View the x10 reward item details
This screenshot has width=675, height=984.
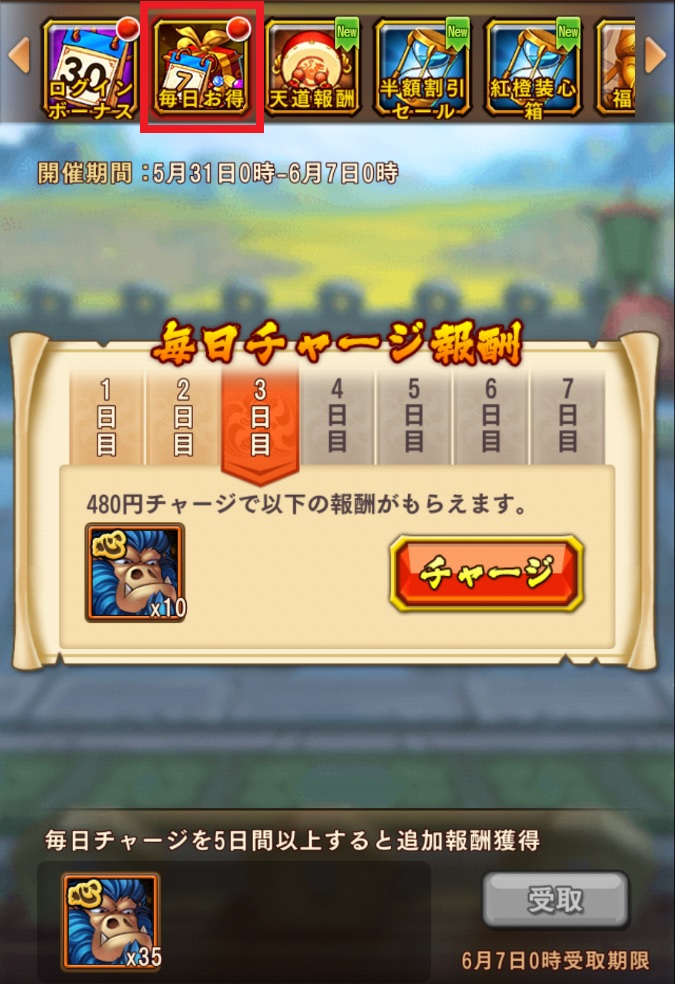pos(135,573)
